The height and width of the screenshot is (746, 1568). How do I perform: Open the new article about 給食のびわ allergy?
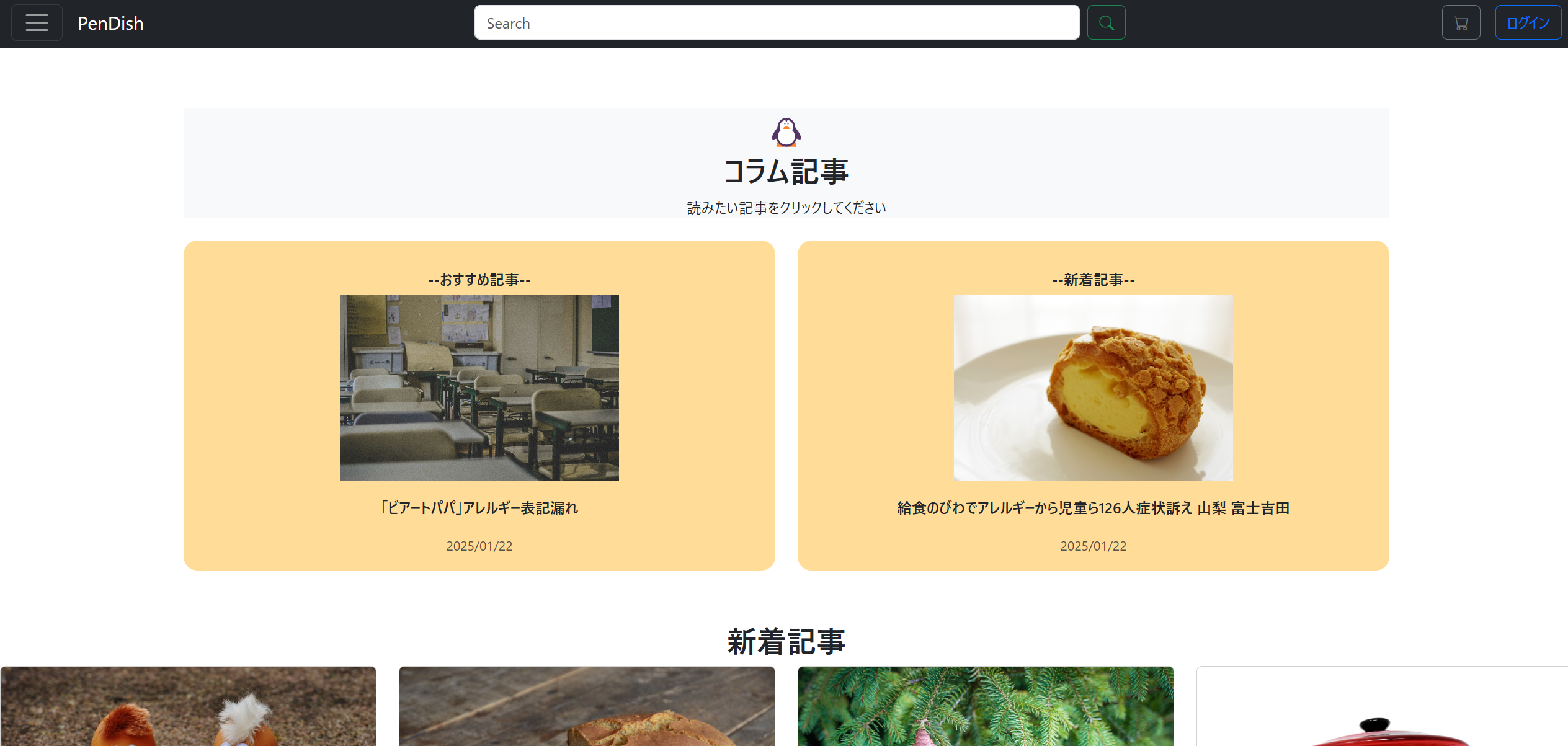1093,507
